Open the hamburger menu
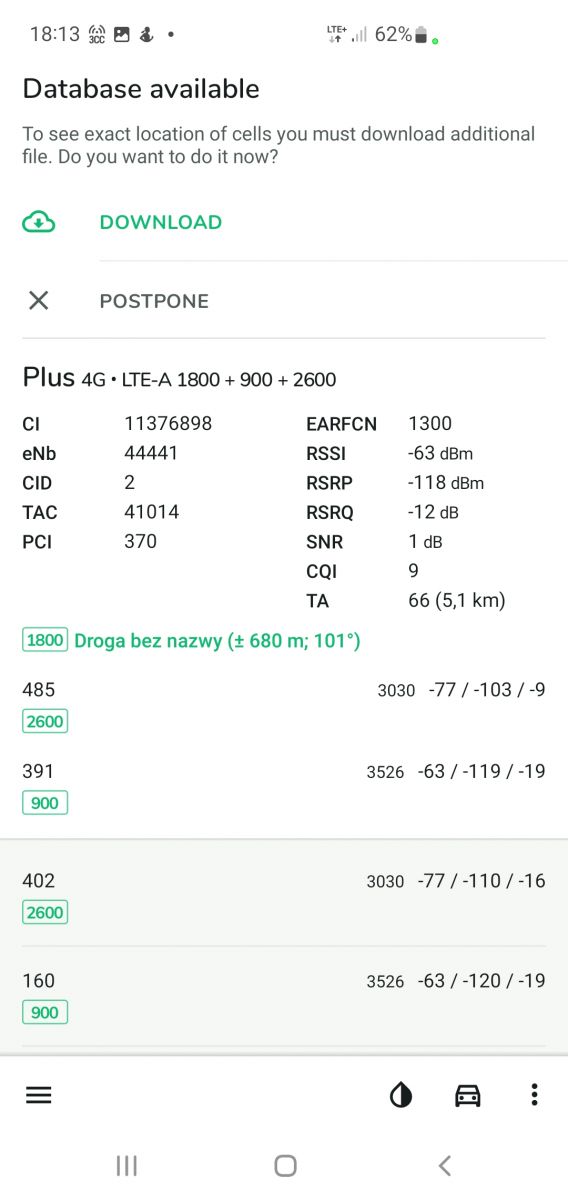The width and height of the screenshot is (568, 1200). point(38,1095)
